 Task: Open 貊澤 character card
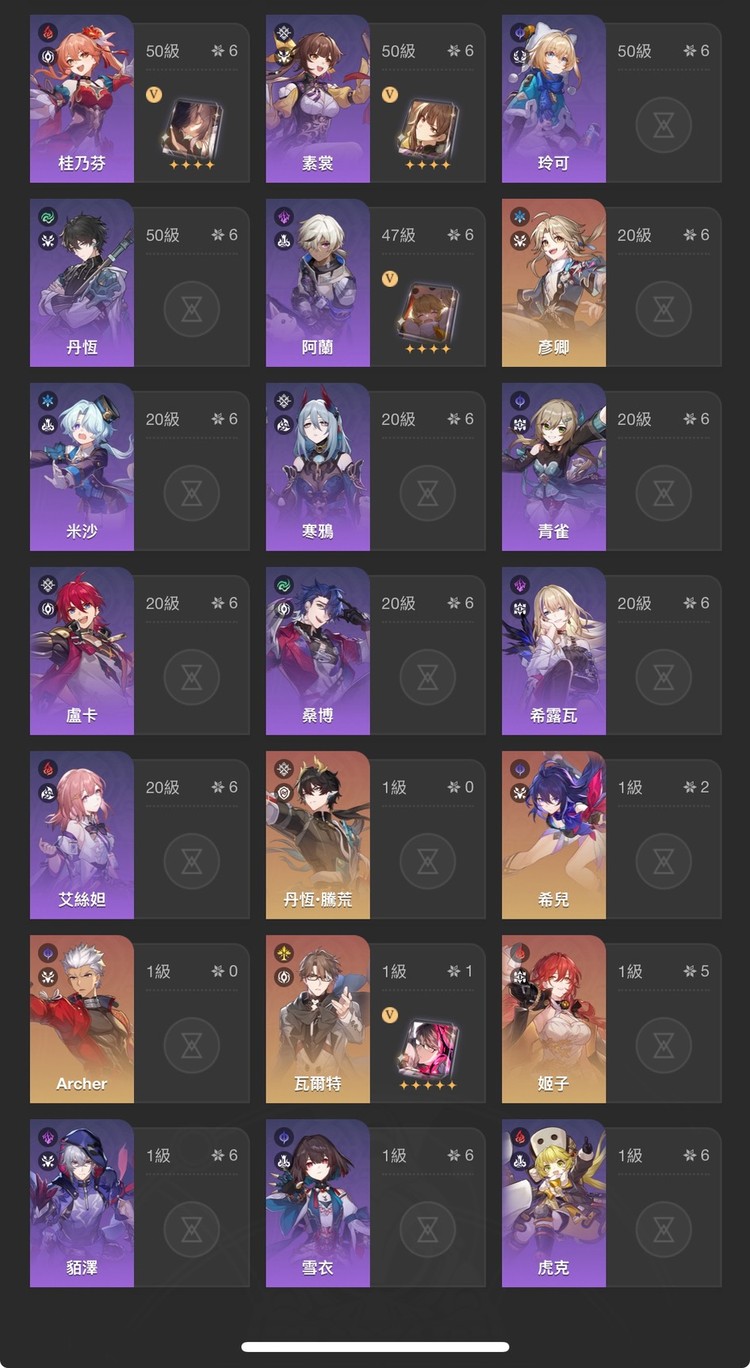[82, 1202]
